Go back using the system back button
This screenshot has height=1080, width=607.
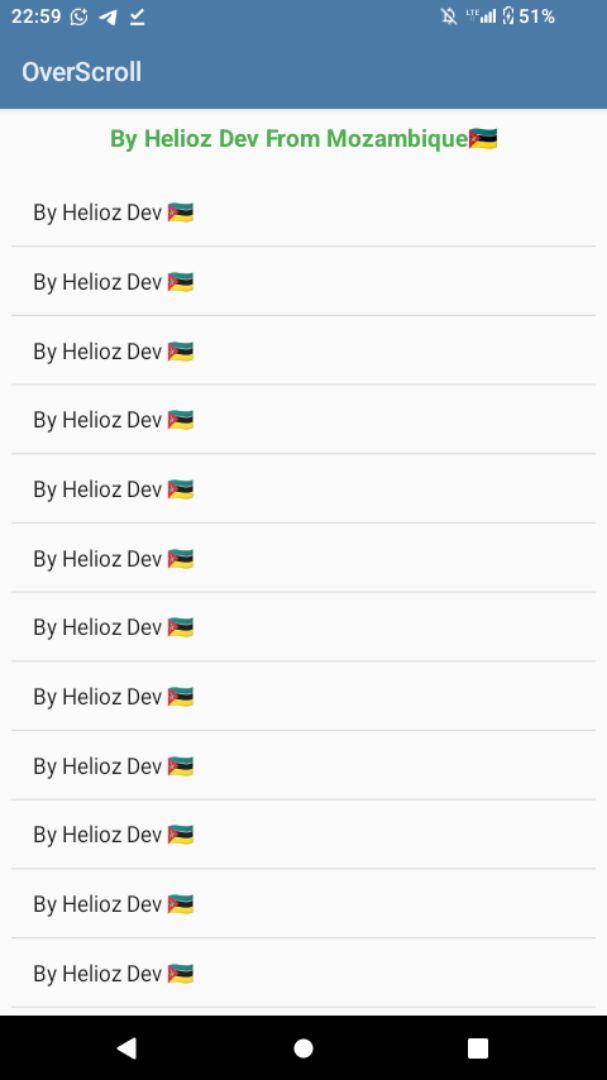pos(127,1048)
